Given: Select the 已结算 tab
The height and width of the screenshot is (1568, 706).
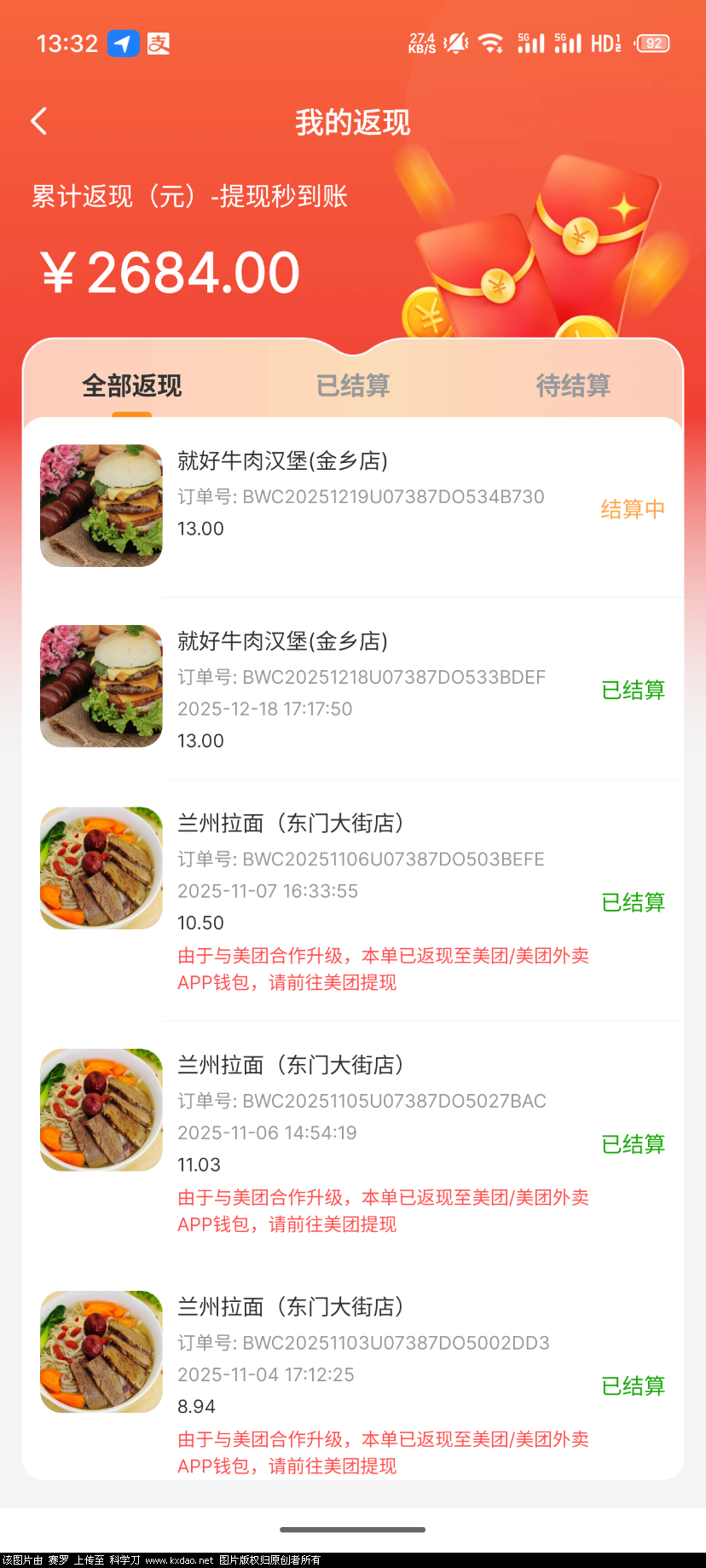Looking at the screenshot, I should pyautogui.click(x=353, y=385).
